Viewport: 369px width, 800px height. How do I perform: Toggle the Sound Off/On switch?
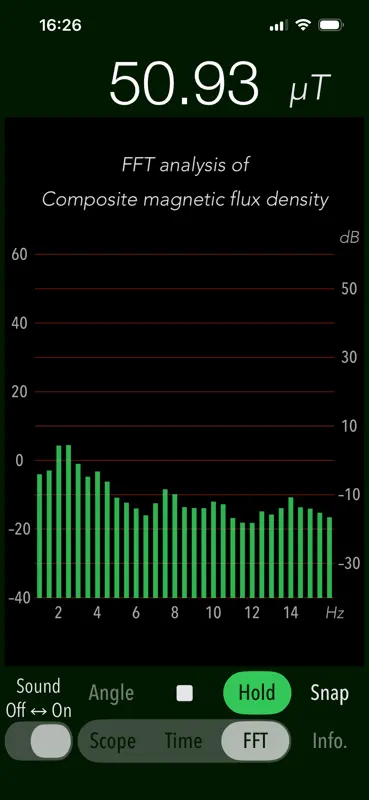(x=38, y=741)
